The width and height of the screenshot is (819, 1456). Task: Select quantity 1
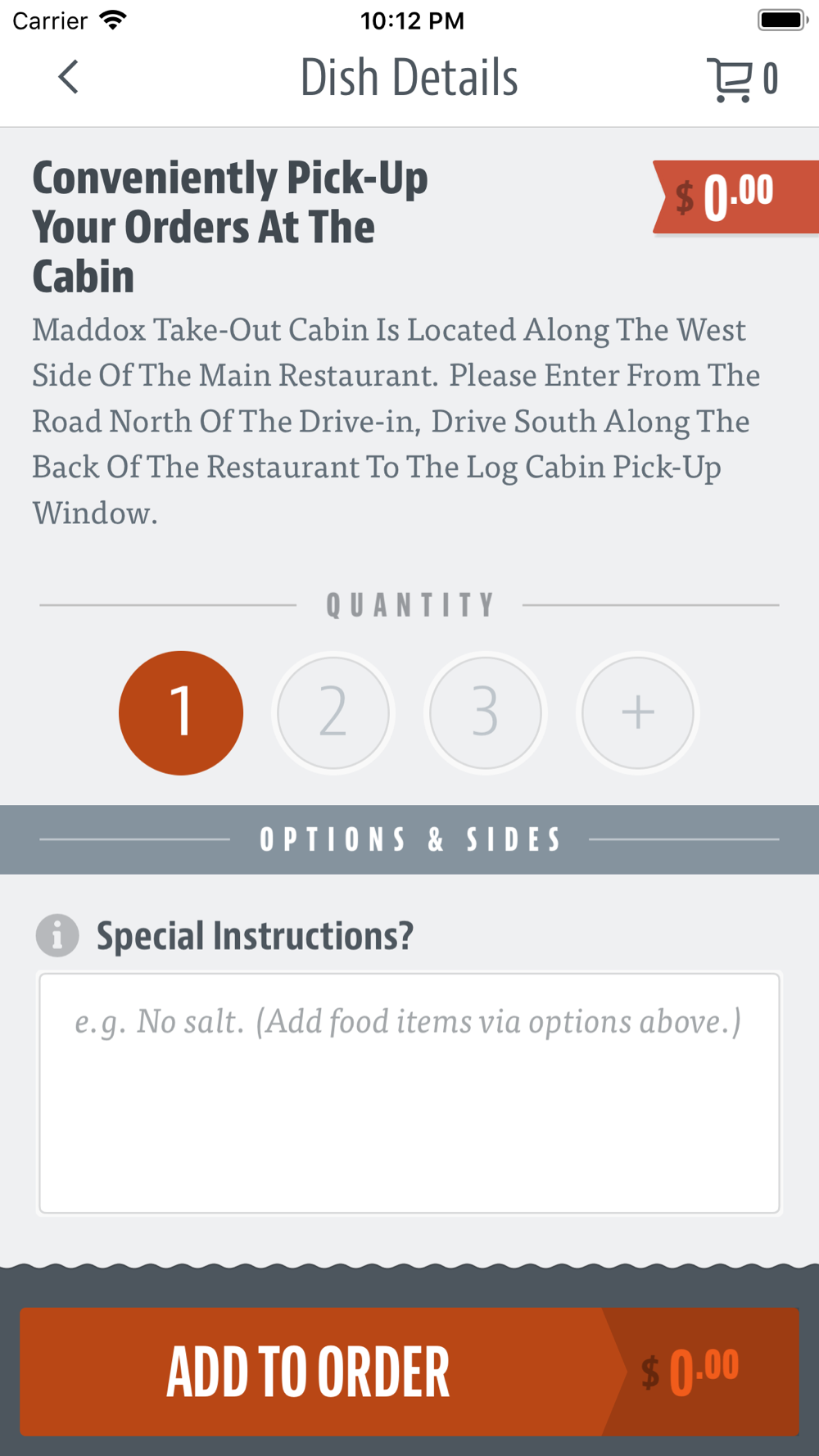tap(181, 712)
